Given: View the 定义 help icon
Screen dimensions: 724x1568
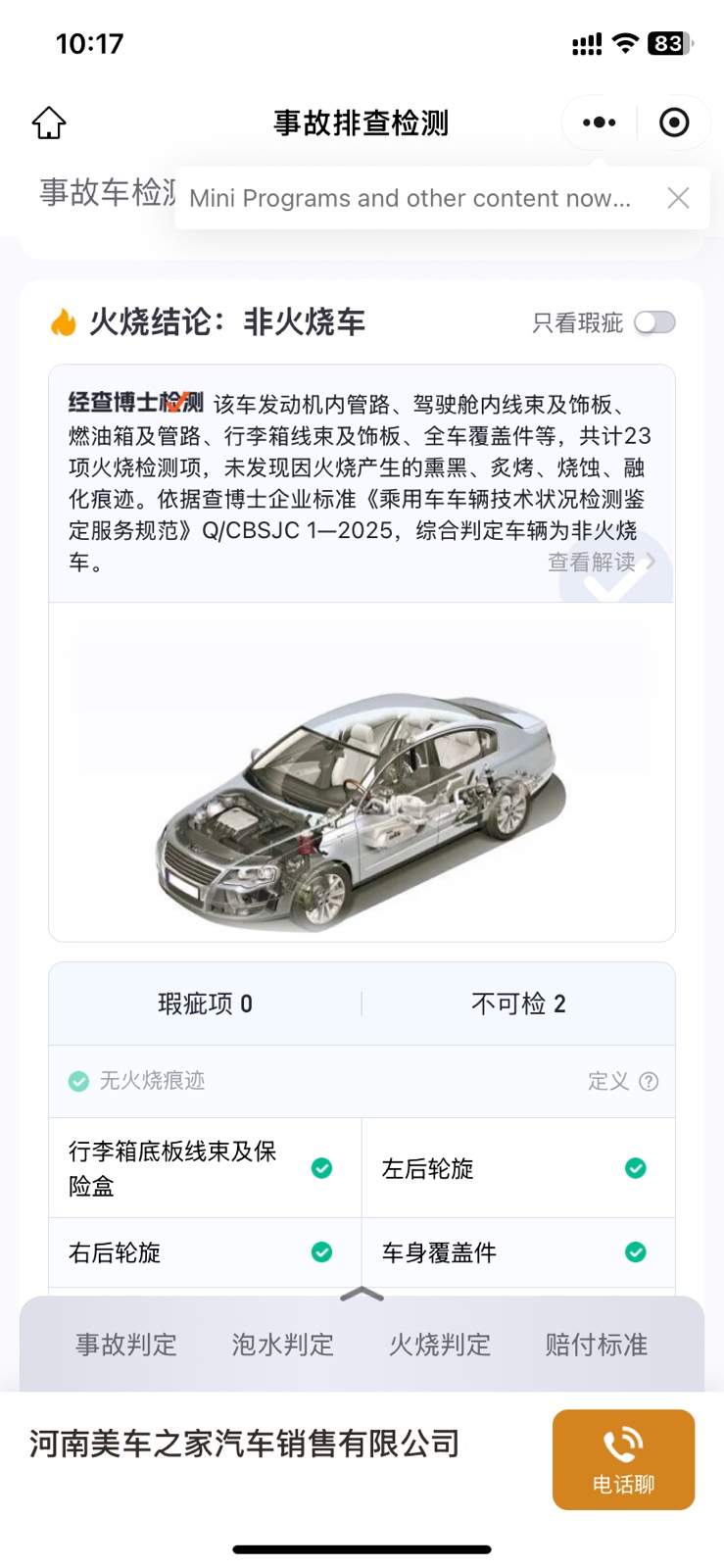Looking at the screenshot, I should tap(649, 1081).
